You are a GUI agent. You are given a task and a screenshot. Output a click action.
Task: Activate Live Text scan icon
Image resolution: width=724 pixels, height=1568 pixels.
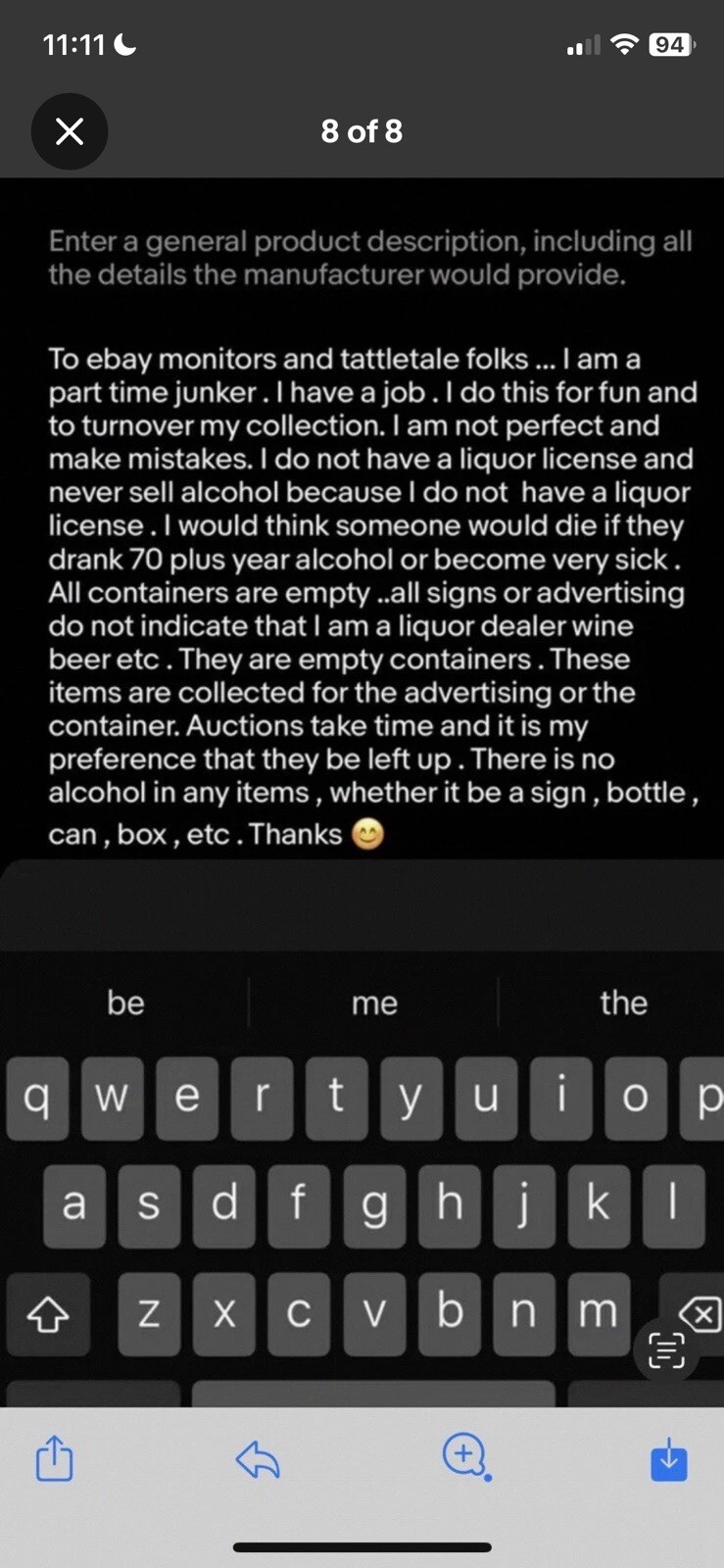[666, 1351]
